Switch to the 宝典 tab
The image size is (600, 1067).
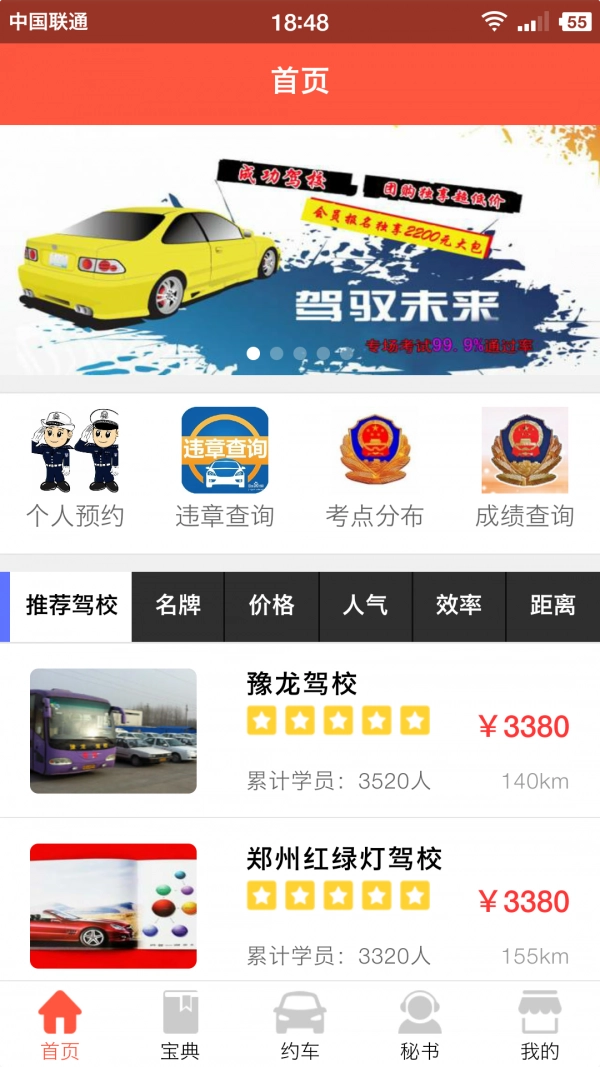point(180,1025)
